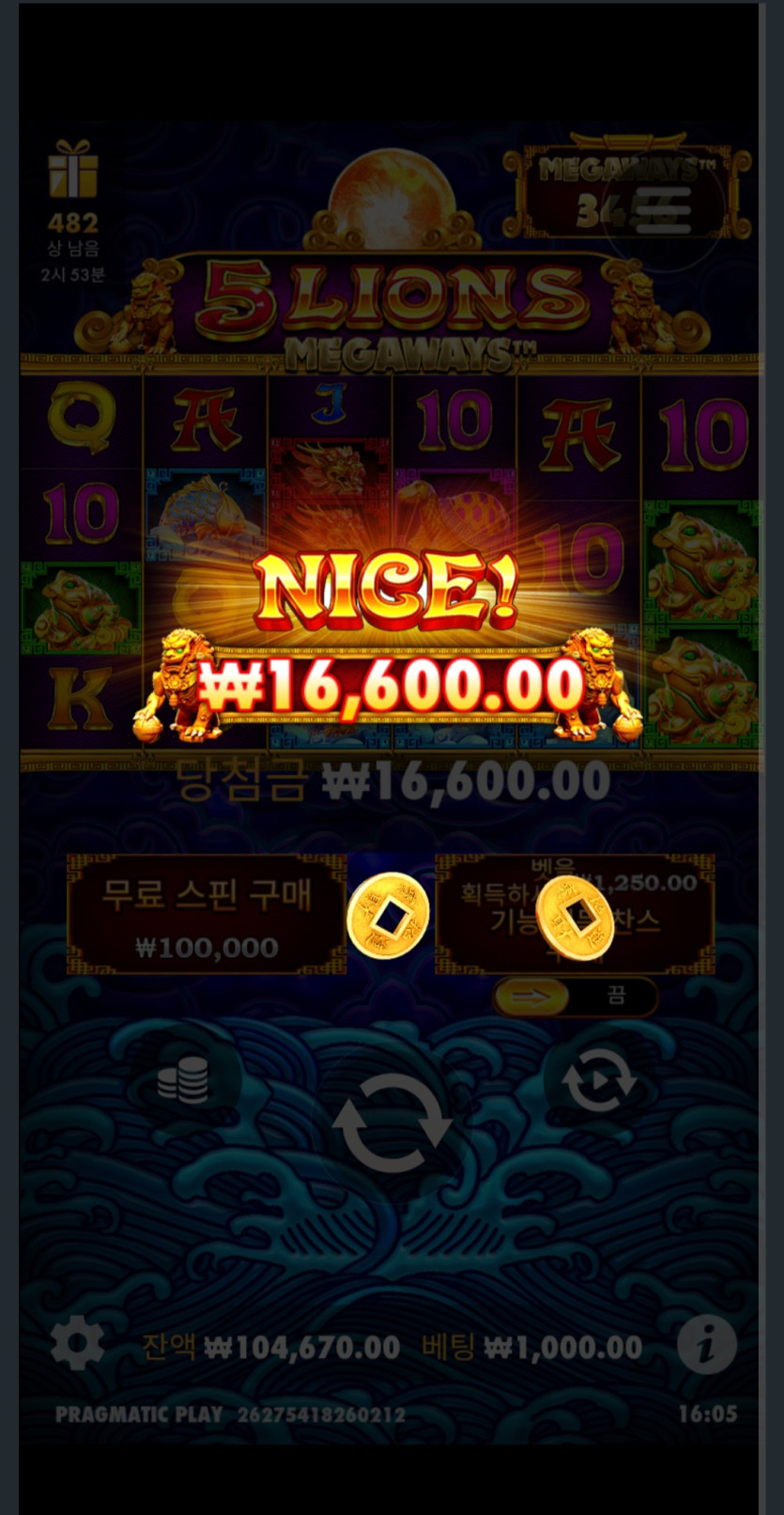Open the autoplay spin options

(598, 1081)
